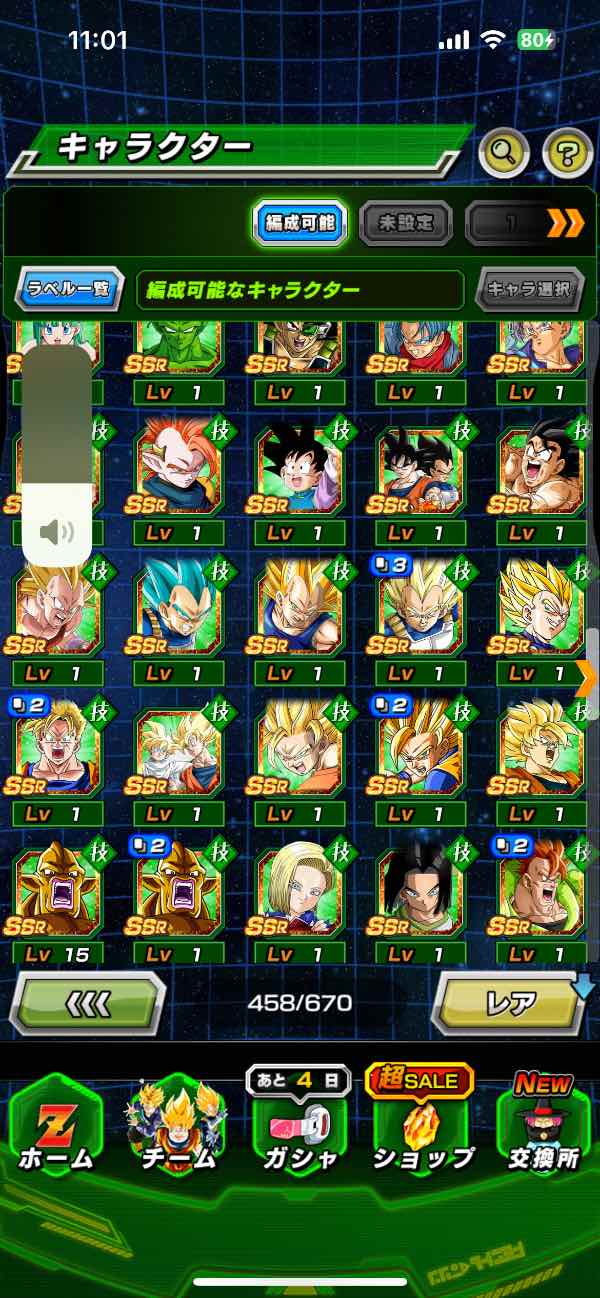Open the ラベル一覧 label list
This screenshot has width=600, height=1298.
pyautogui.click(x=70, y=290)
